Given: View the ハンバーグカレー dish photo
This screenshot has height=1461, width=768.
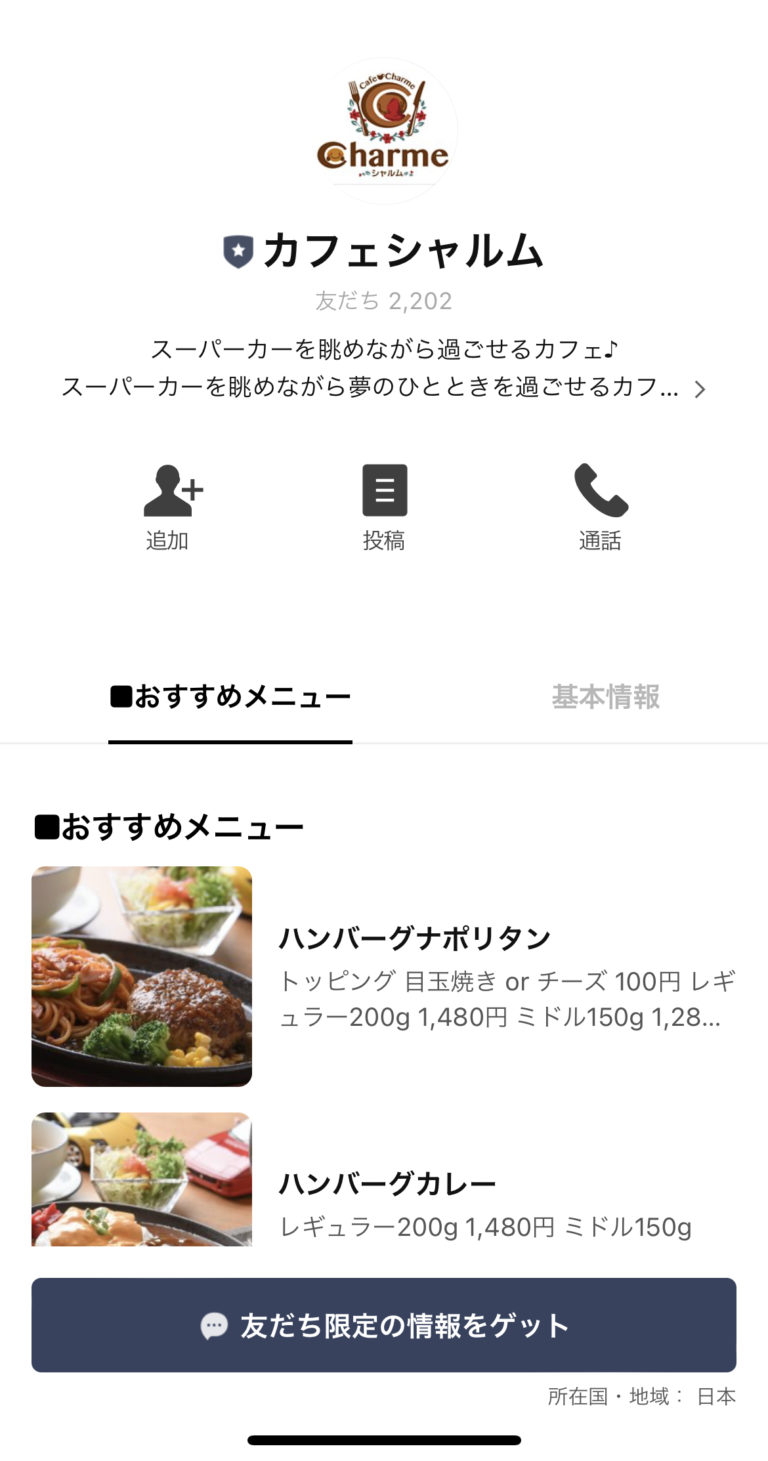Looking at the screenshot, I should point(142,1179).
